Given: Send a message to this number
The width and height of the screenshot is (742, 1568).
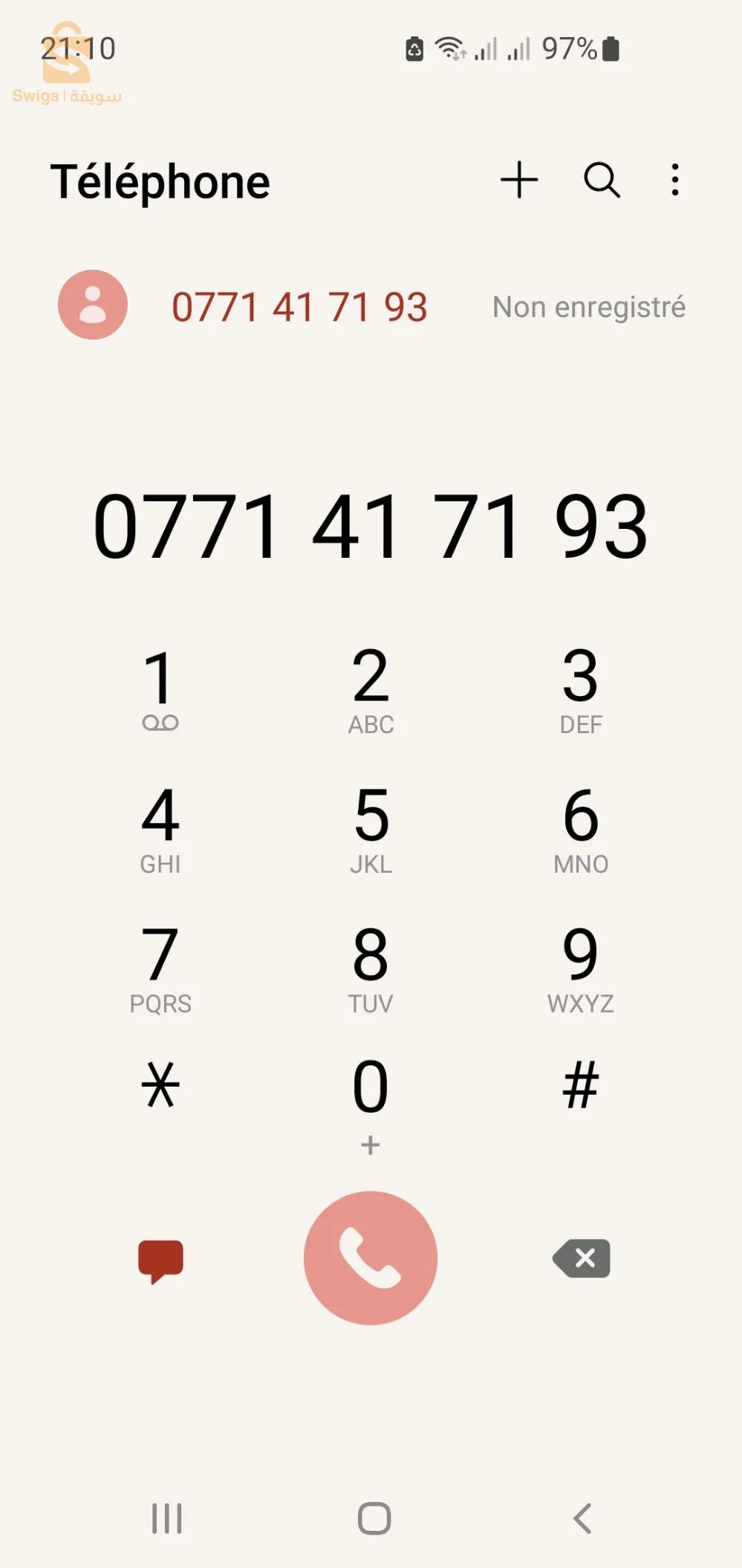Looking at the screenshot, I should (160, 1260).
